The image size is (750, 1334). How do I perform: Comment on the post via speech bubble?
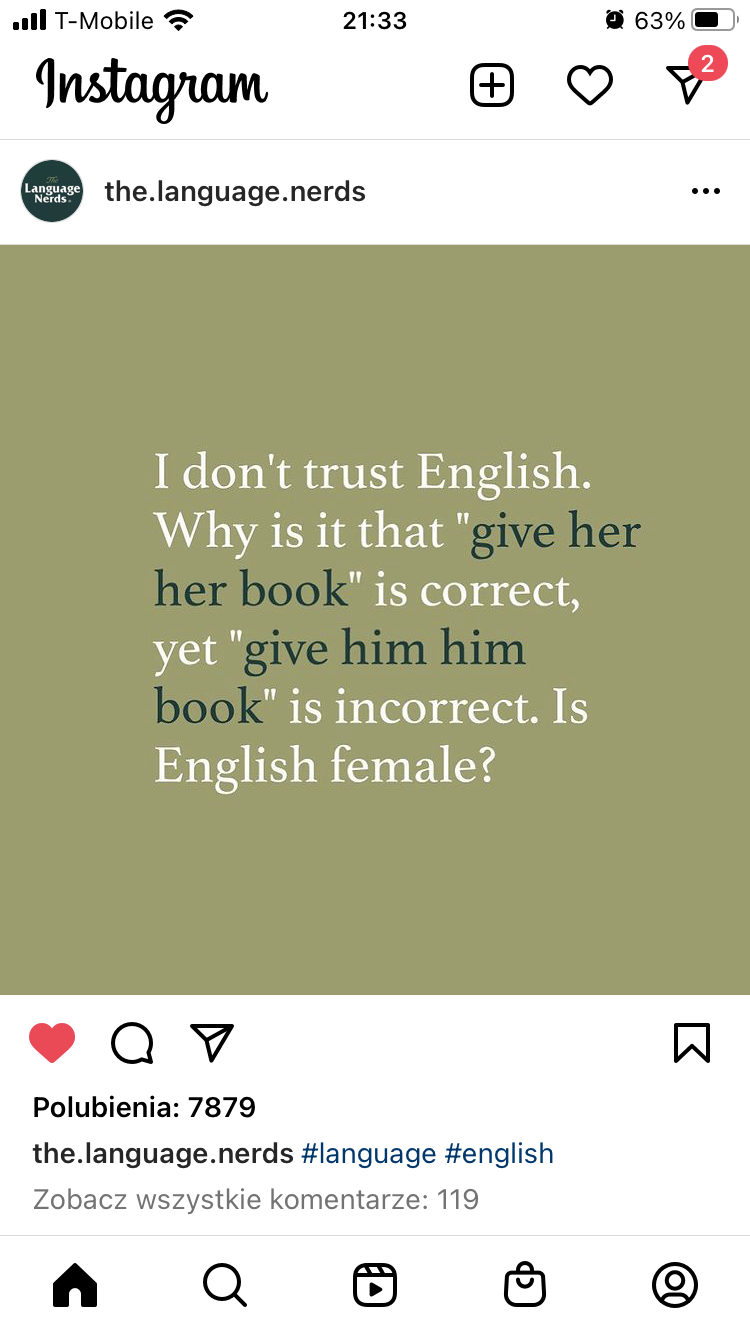[132, 1043]
